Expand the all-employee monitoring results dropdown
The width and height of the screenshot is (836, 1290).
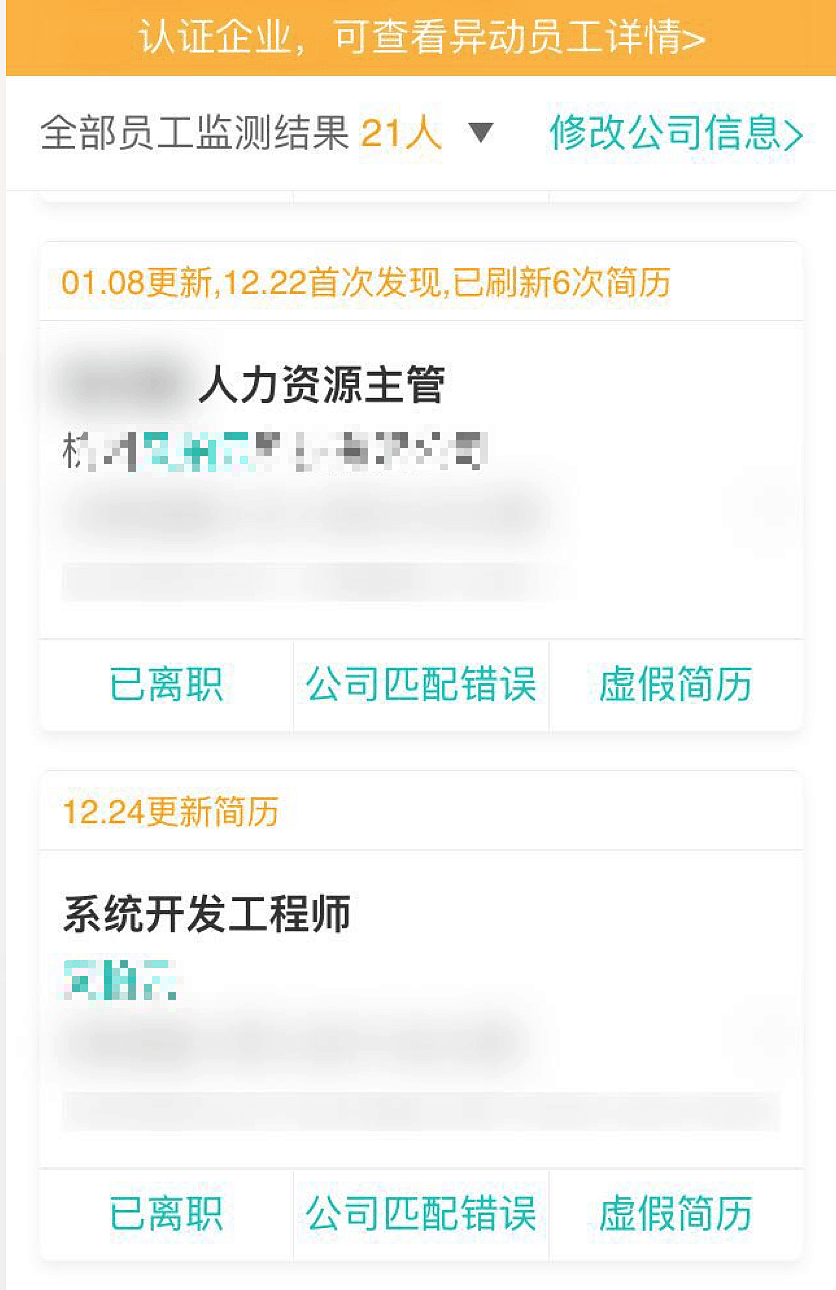point(481,133)
